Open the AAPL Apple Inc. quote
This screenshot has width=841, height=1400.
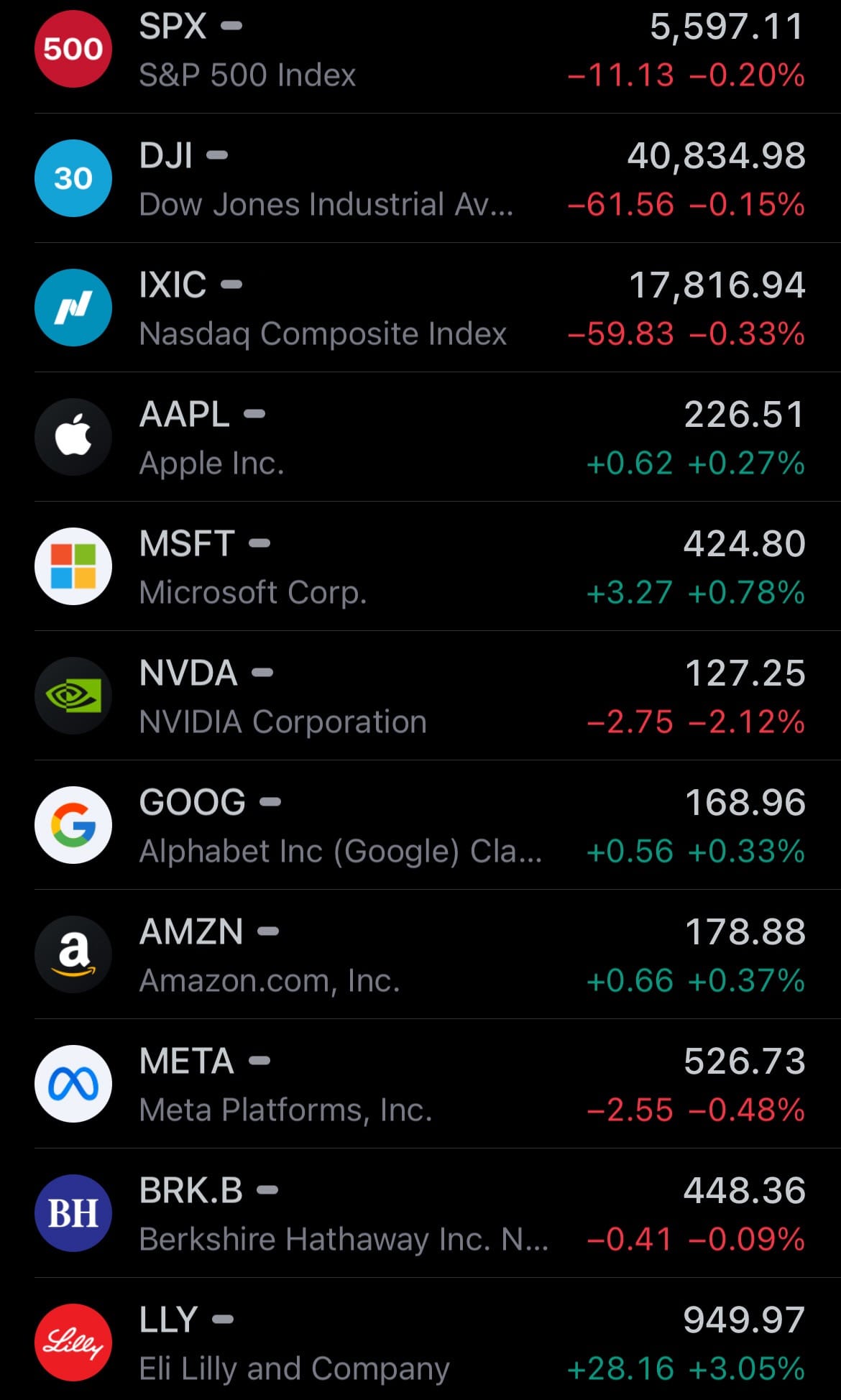point(420,438)
